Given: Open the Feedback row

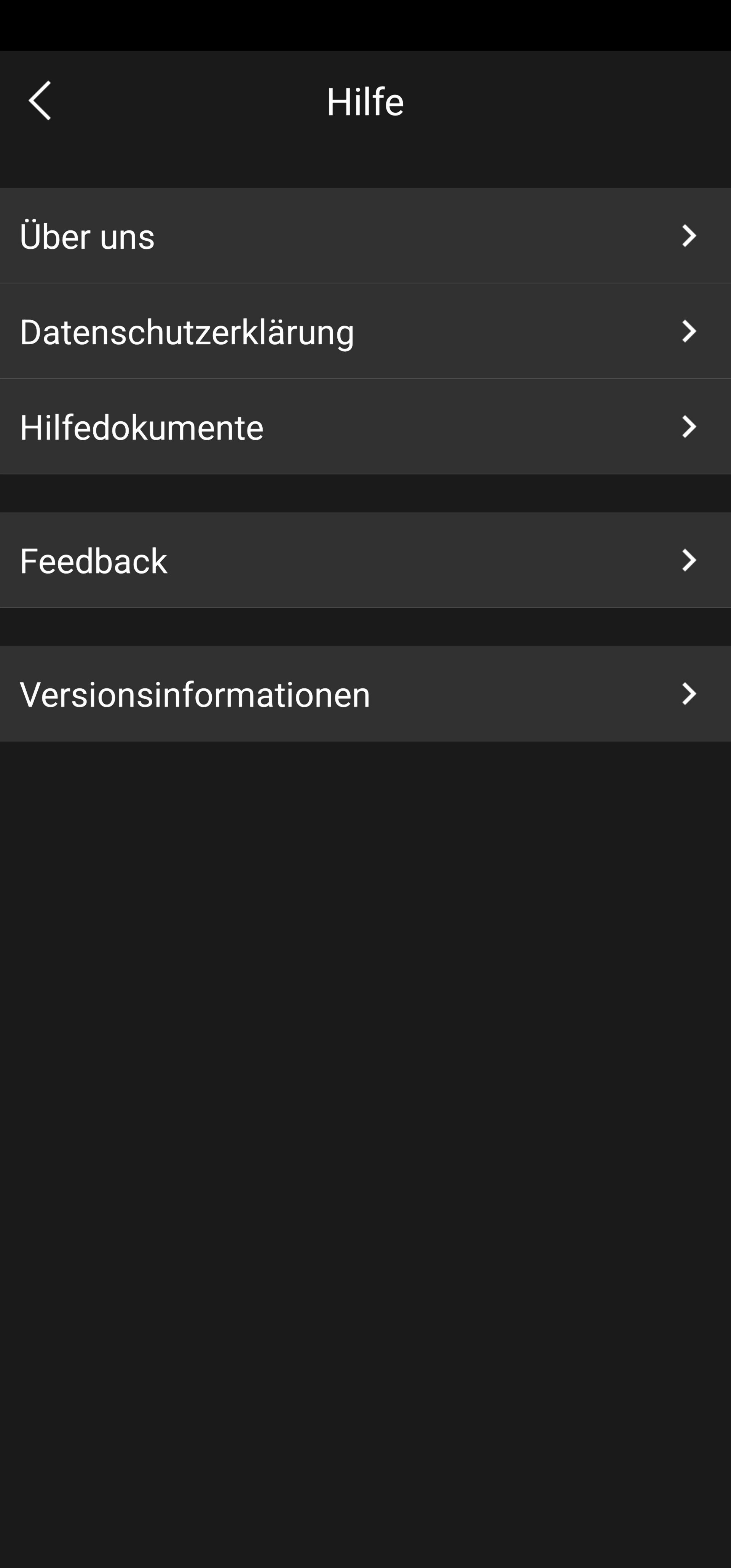Looking at the screenshot, I should pos(365,560).
